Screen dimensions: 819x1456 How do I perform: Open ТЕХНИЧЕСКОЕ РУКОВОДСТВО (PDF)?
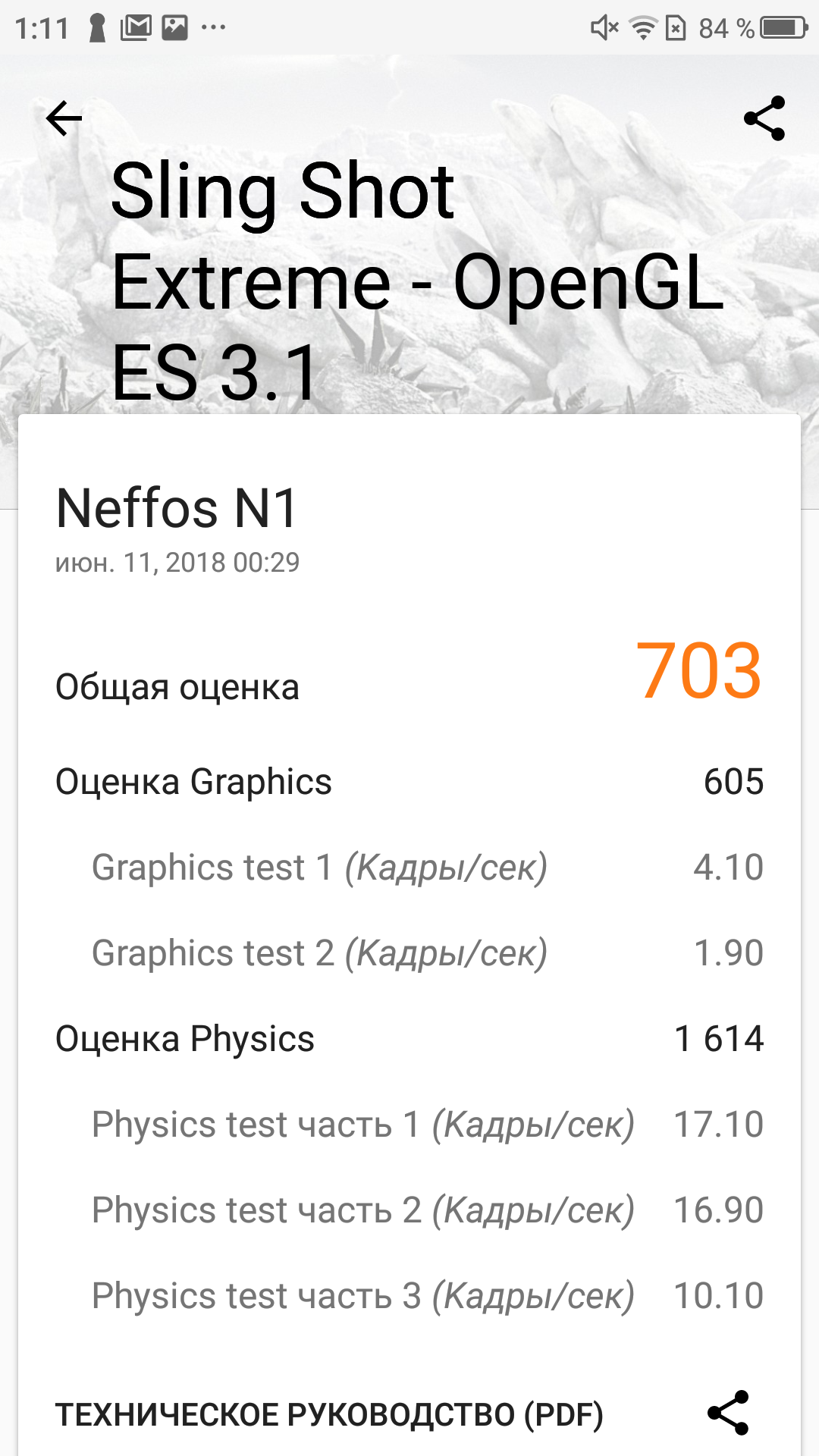coord(329,1414)
